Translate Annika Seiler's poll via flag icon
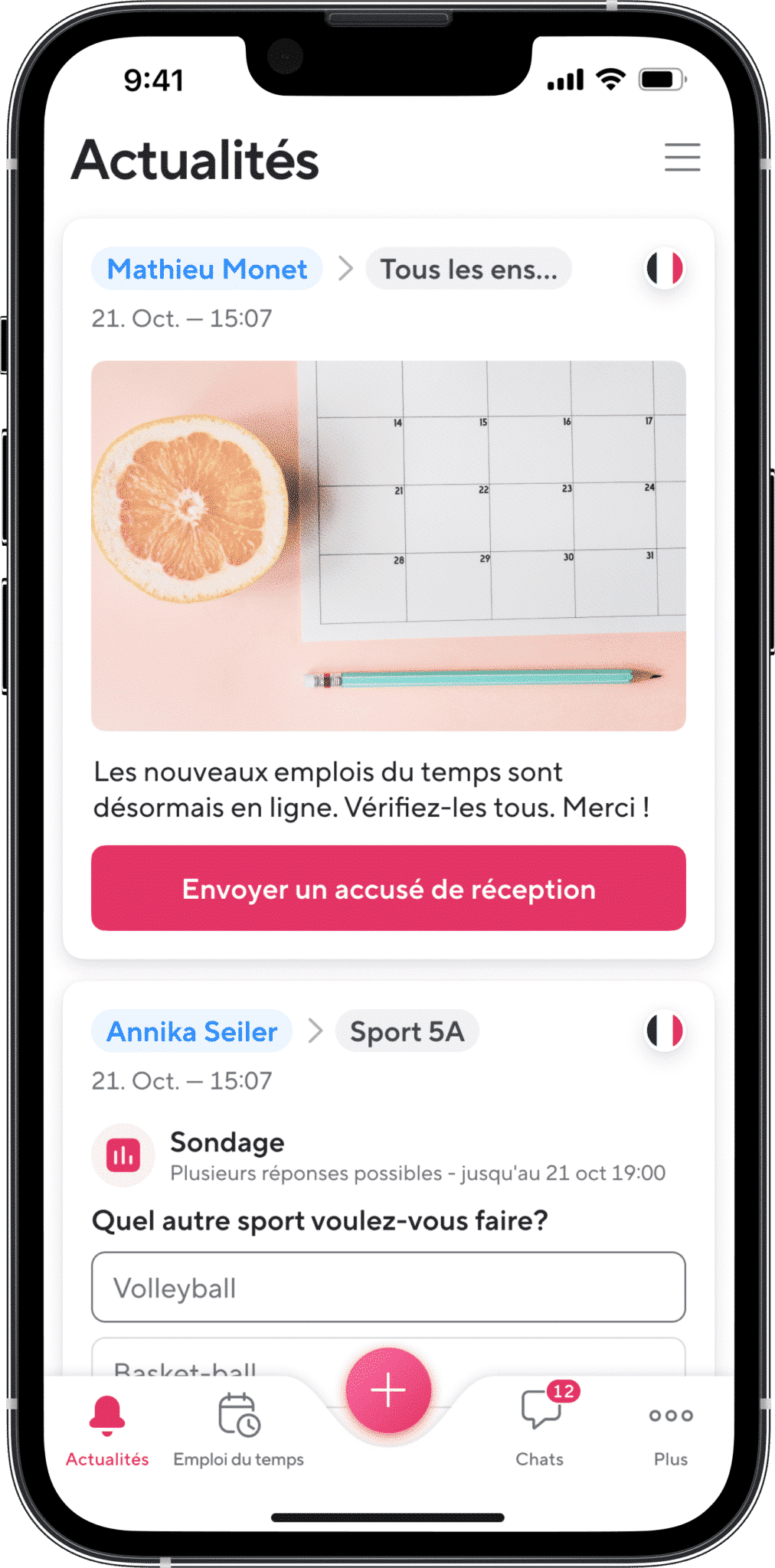775x1568 pixels. [665, 1031]
